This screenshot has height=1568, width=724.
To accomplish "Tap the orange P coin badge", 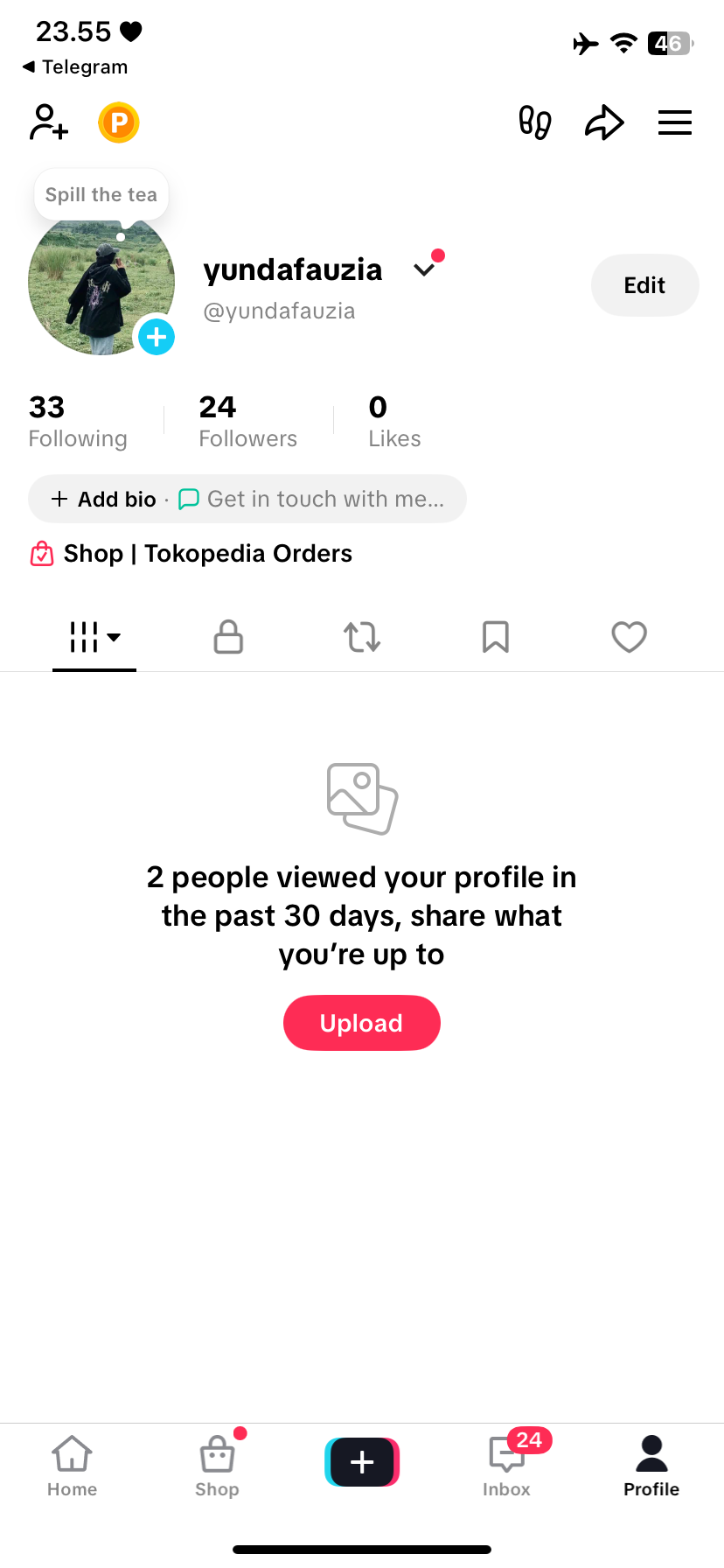I will pos(119,122).
